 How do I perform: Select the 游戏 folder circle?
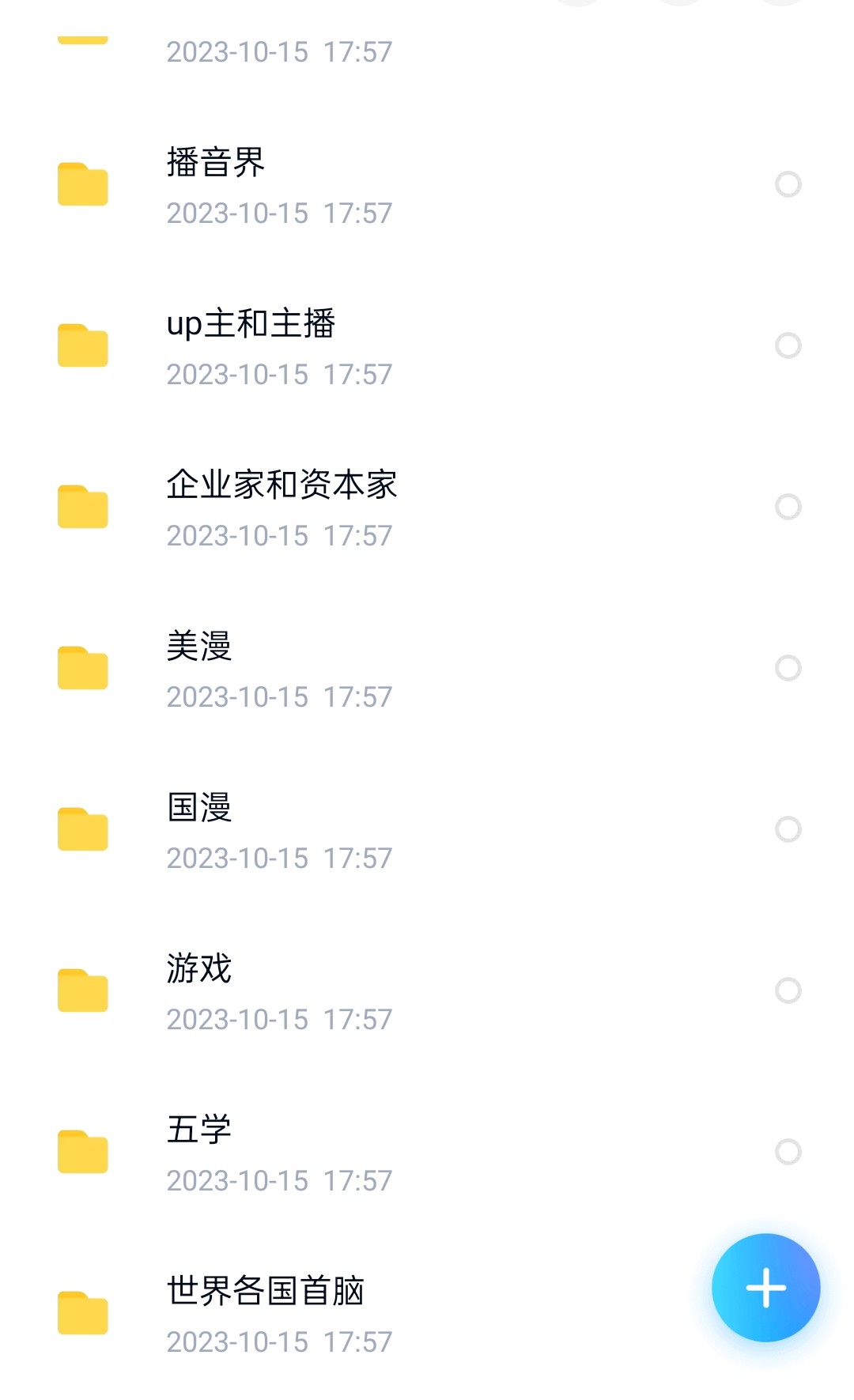788,991
